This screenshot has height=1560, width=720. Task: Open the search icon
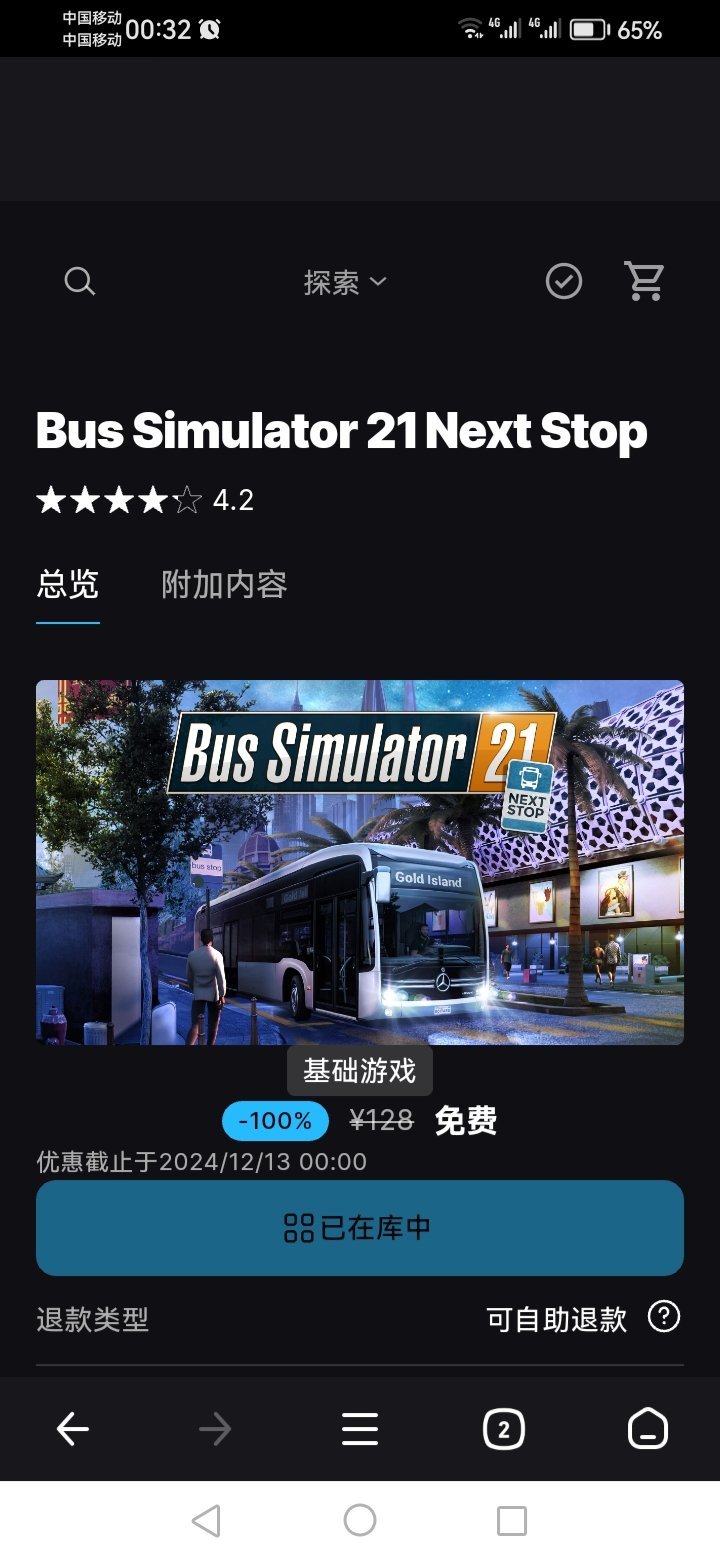tap(79, 282)
